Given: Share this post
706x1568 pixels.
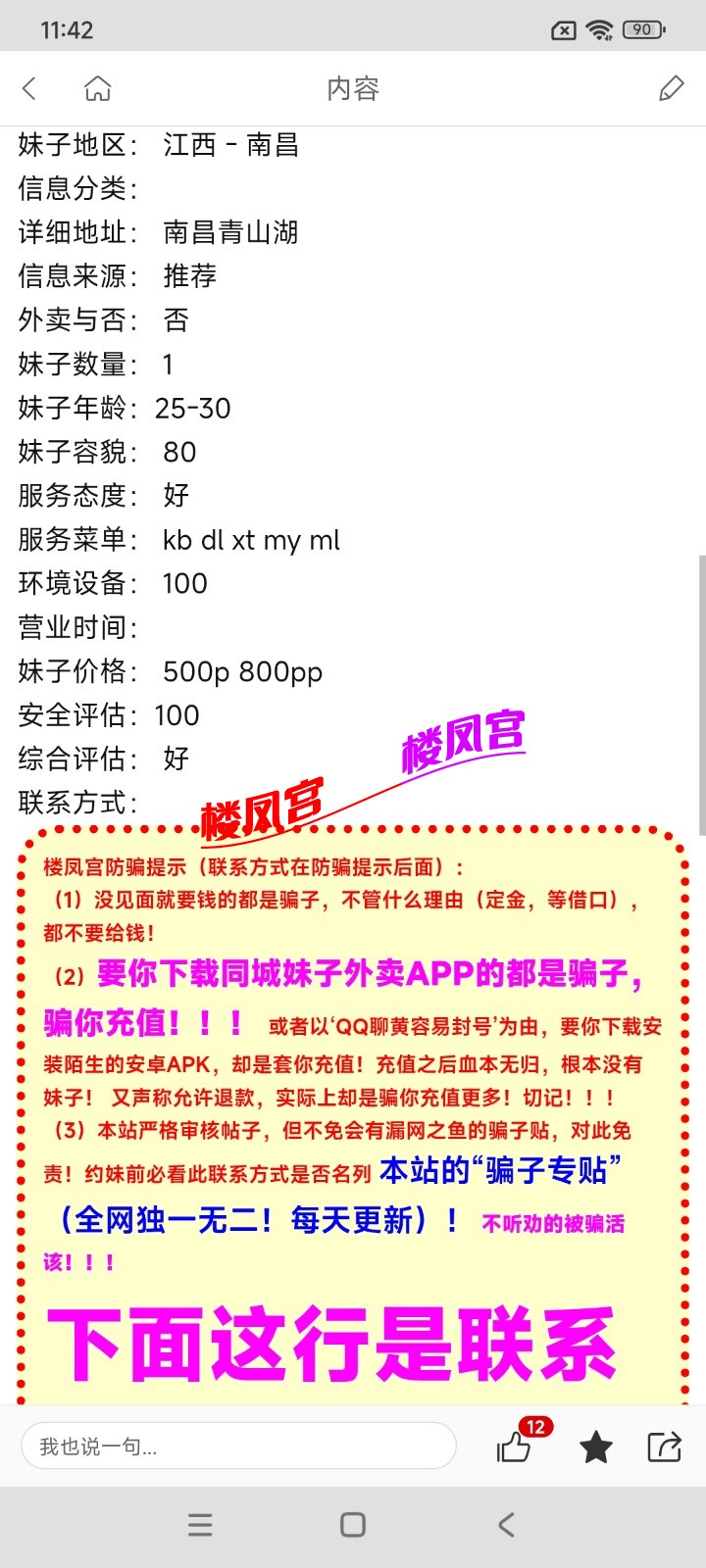Looking at the screenshot, I should coord(664,1446).
